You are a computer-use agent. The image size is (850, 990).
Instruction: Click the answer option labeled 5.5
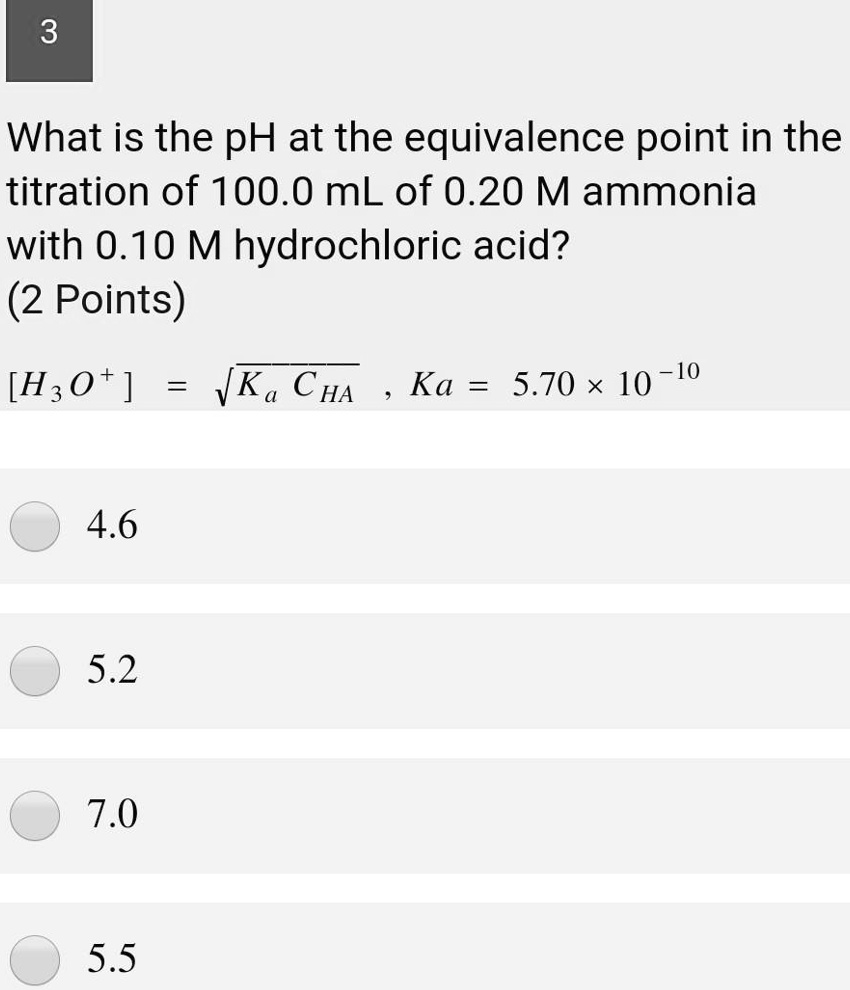point(110,956)
